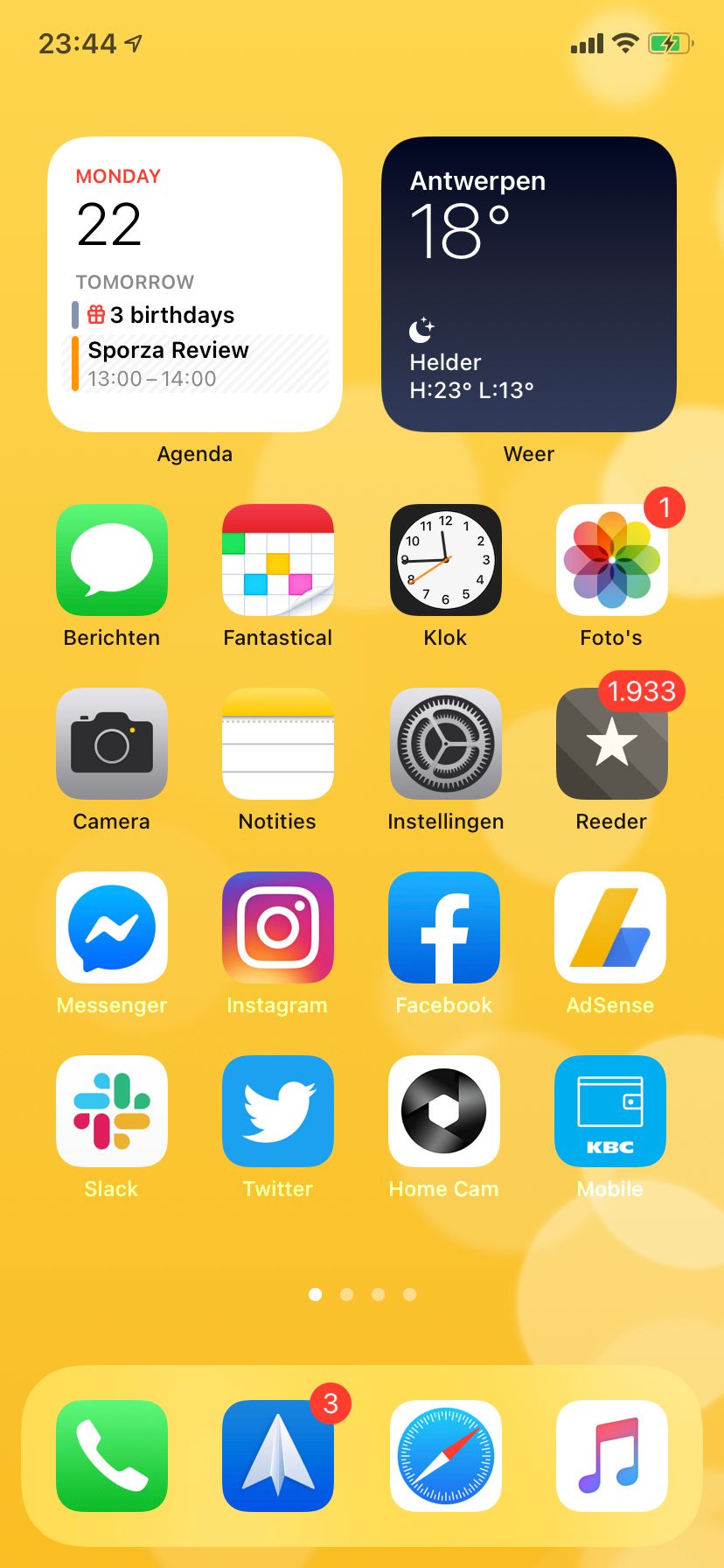Open the Home Cam app

(x=443, y=1111)
